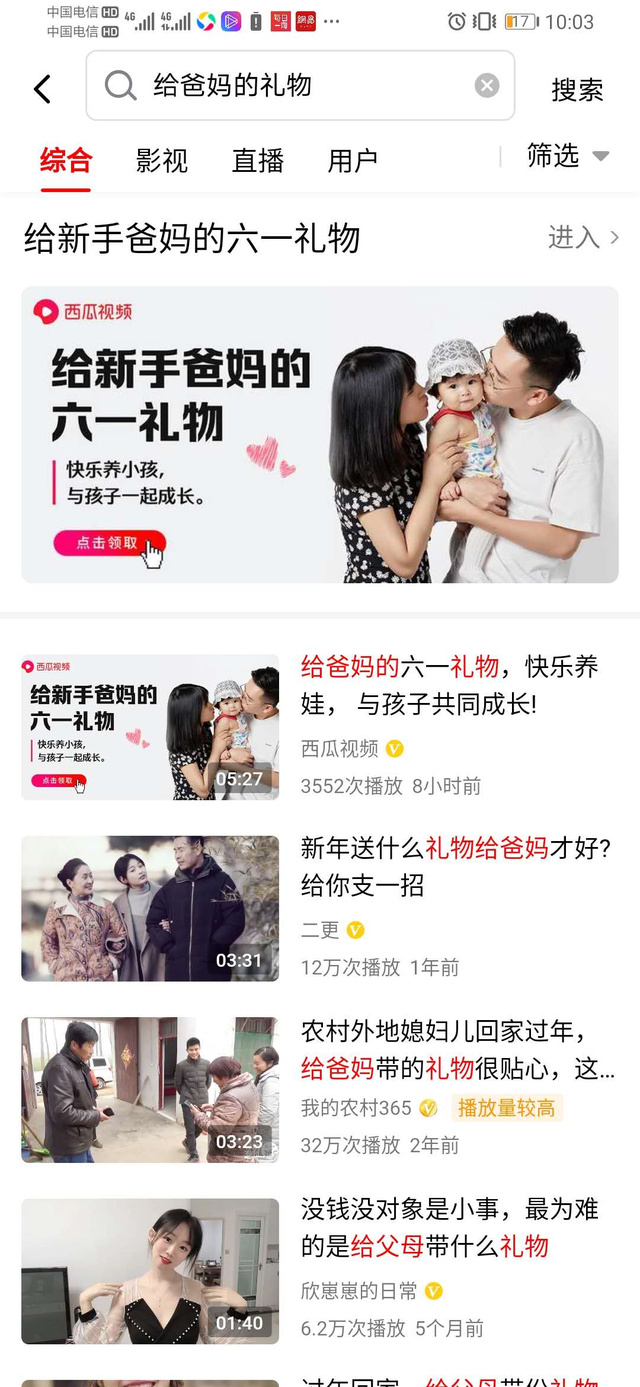Tap the 搜索 button
The image size is (640, 1387).
577,90
